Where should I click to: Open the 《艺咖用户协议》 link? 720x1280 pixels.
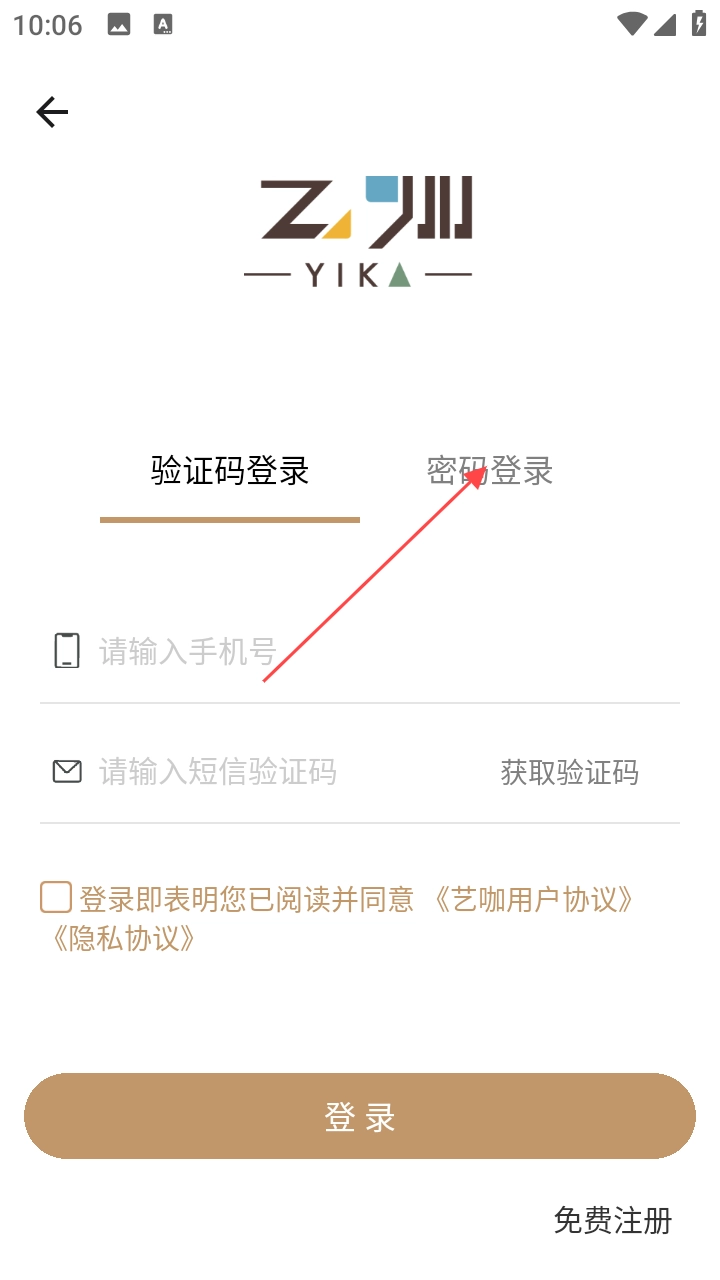tap(534, 900)
